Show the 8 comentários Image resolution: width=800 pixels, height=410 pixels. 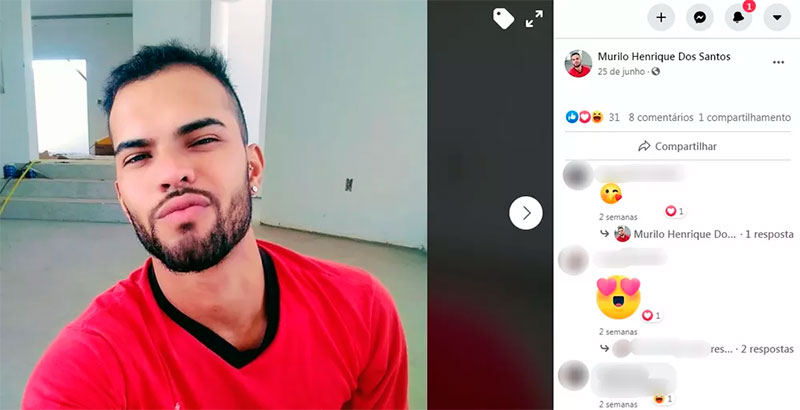pyautogui.click(x=660, y=117)
